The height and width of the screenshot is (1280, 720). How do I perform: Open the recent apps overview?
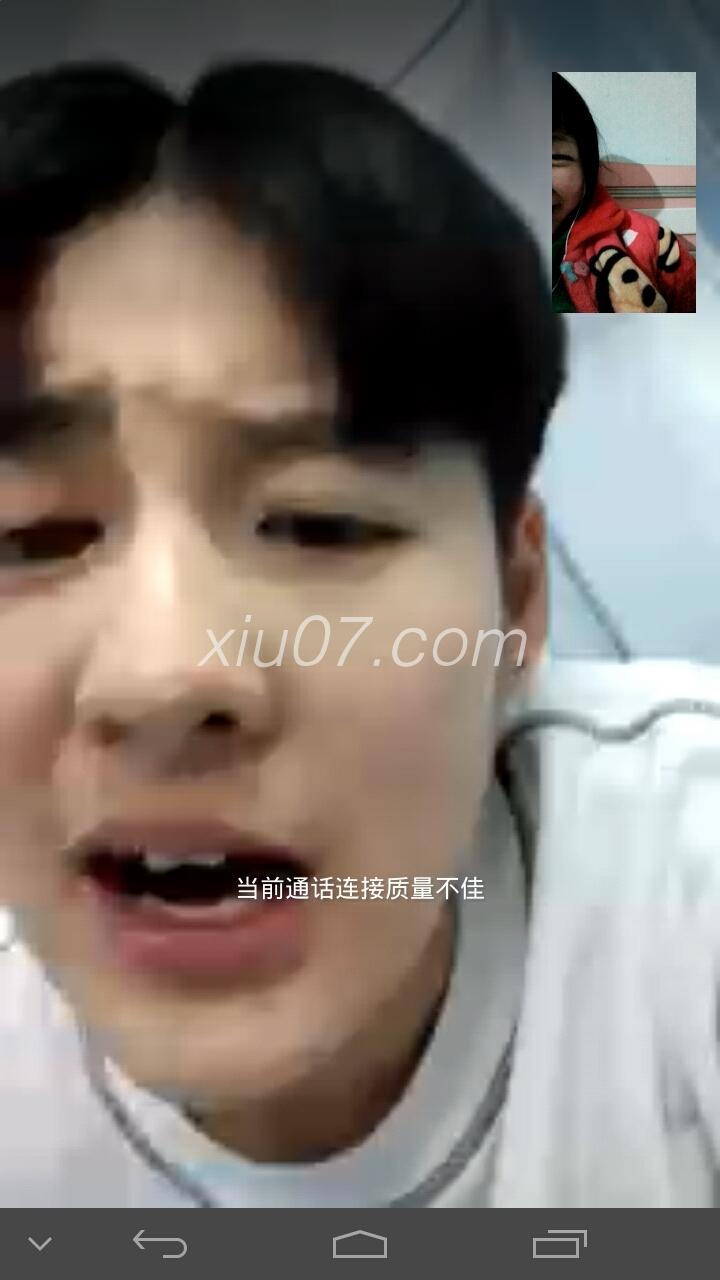point(559,1244)
